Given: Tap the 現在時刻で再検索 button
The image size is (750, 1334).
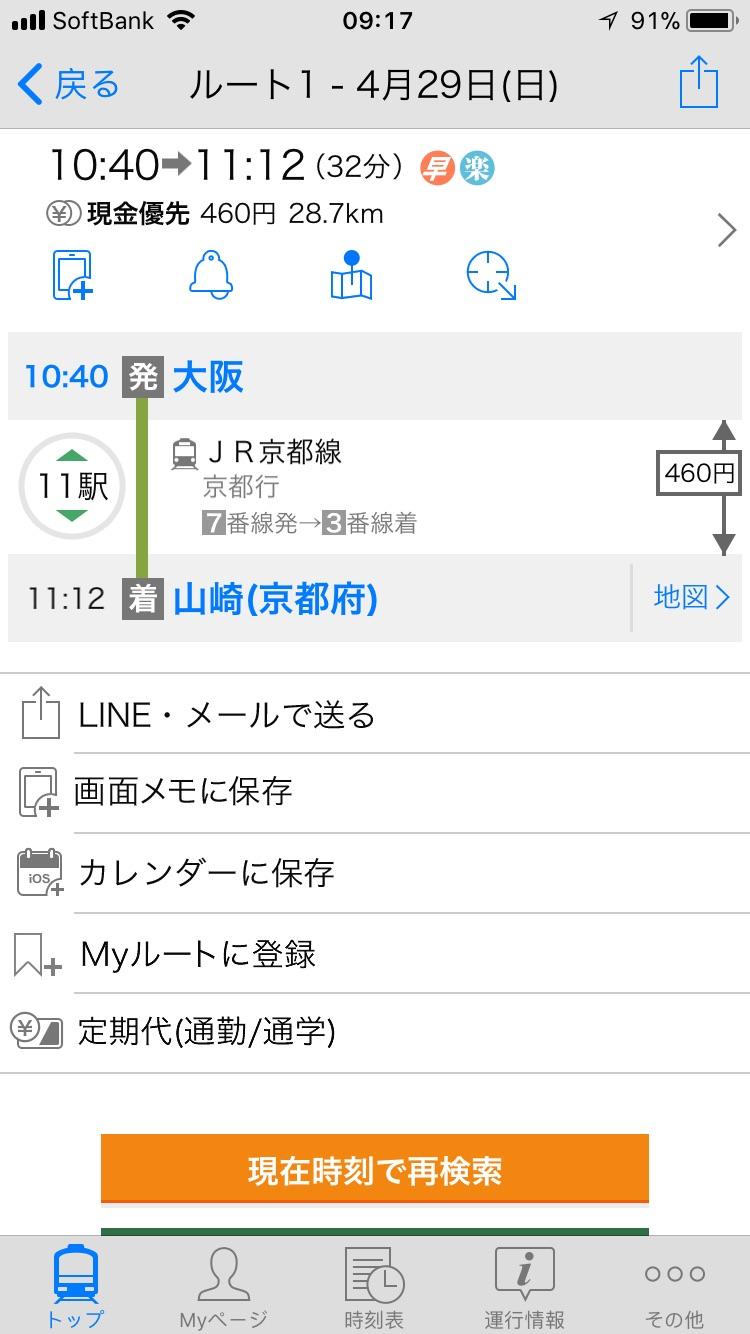Looking at the screenshot, I should point(375,1169).
